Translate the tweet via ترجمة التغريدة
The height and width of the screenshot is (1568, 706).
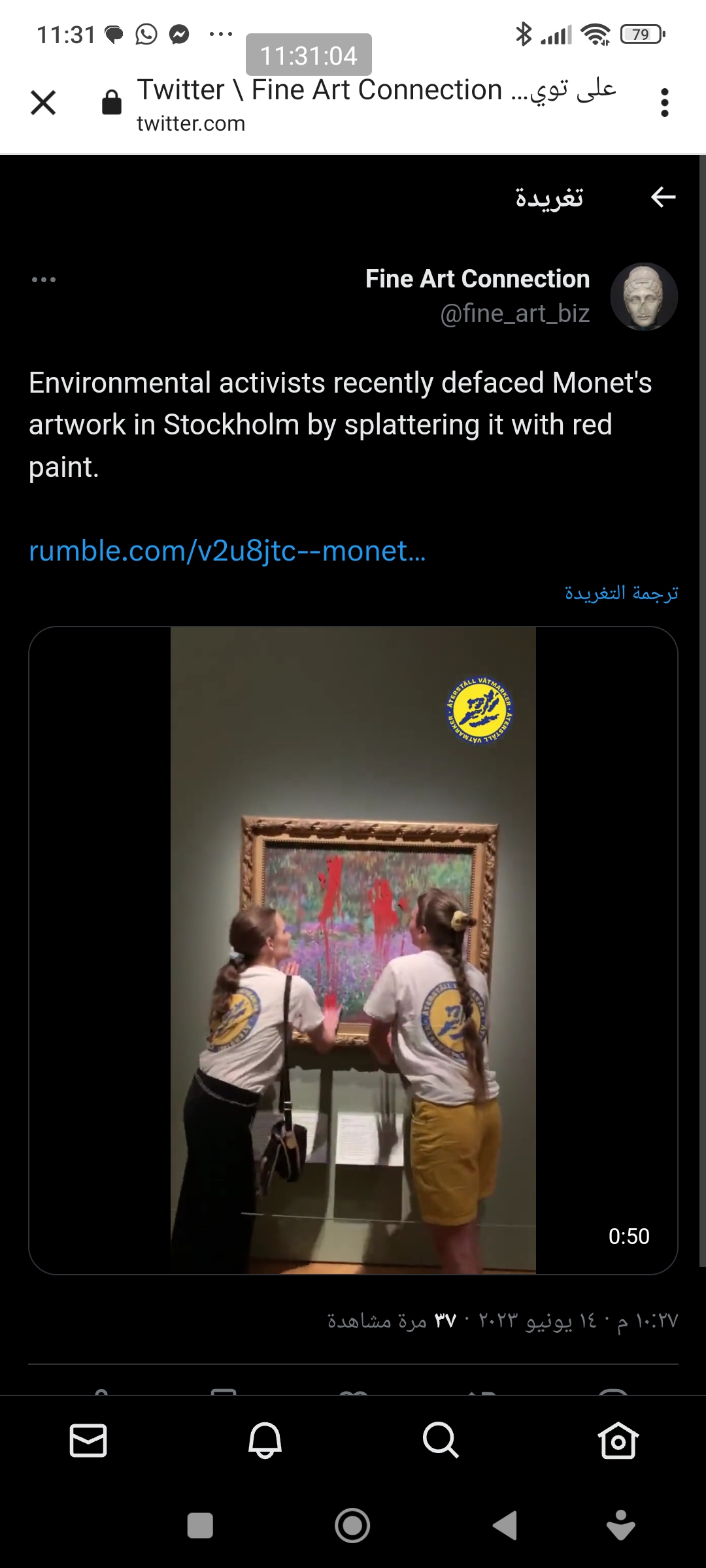[621, 593]
